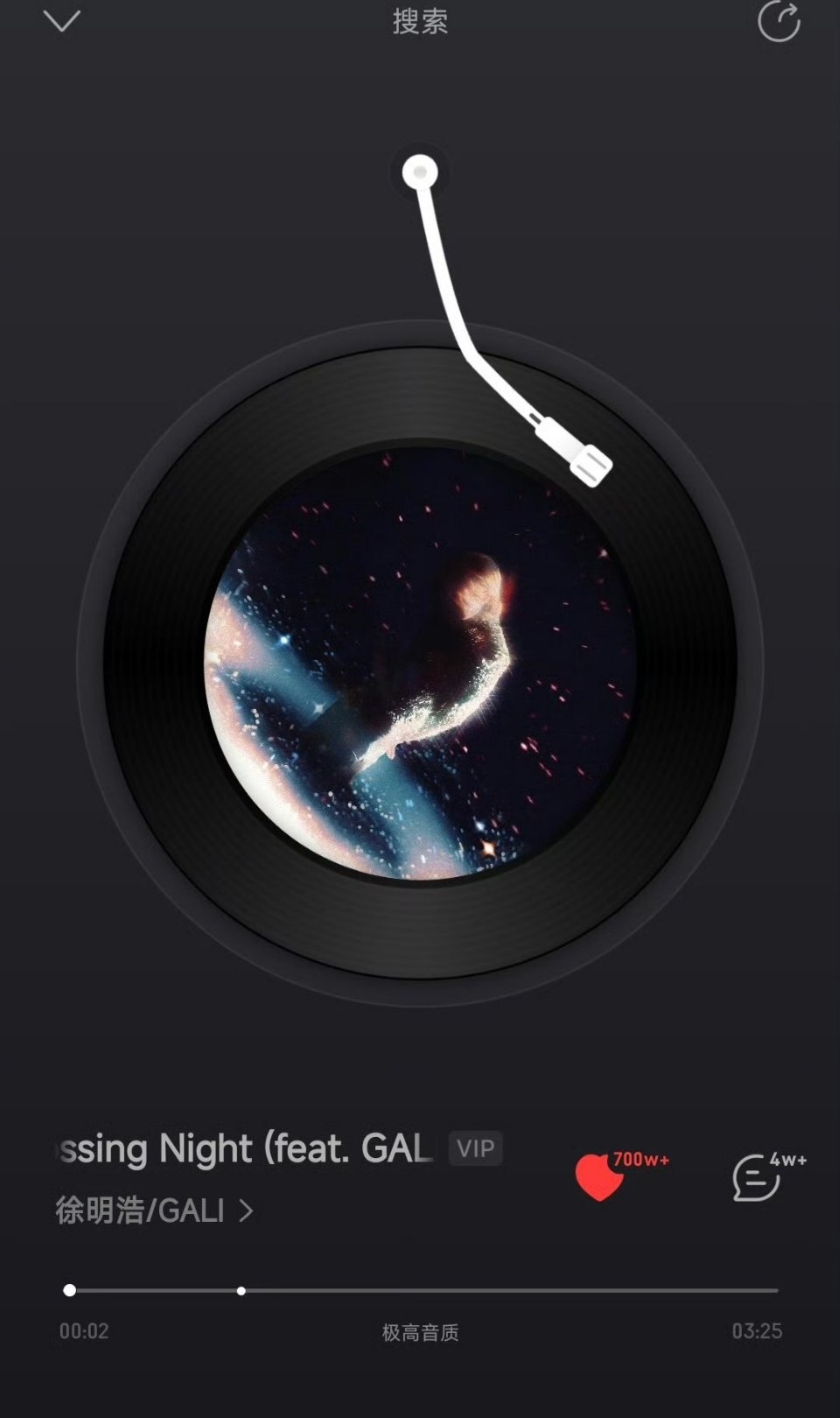The width and height of the screenshot is (840, 1418).
Task: Tap the share icon in the top-right corner
Action: click(x=779, y=22)
